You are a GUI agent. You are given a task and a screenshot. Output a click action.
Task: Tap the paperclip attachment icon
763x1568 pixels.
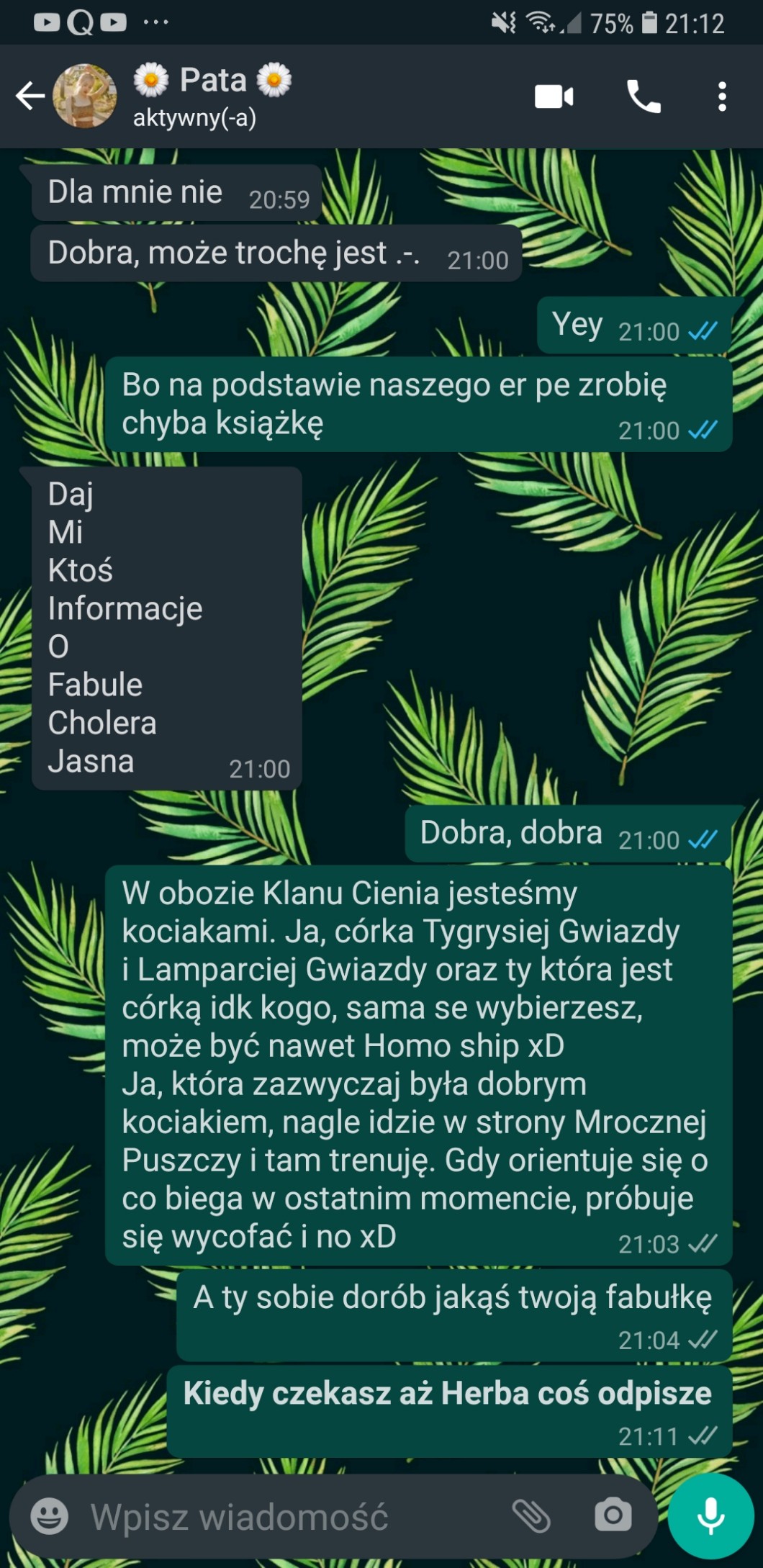pyautogui.click(x=531, y=1516)
